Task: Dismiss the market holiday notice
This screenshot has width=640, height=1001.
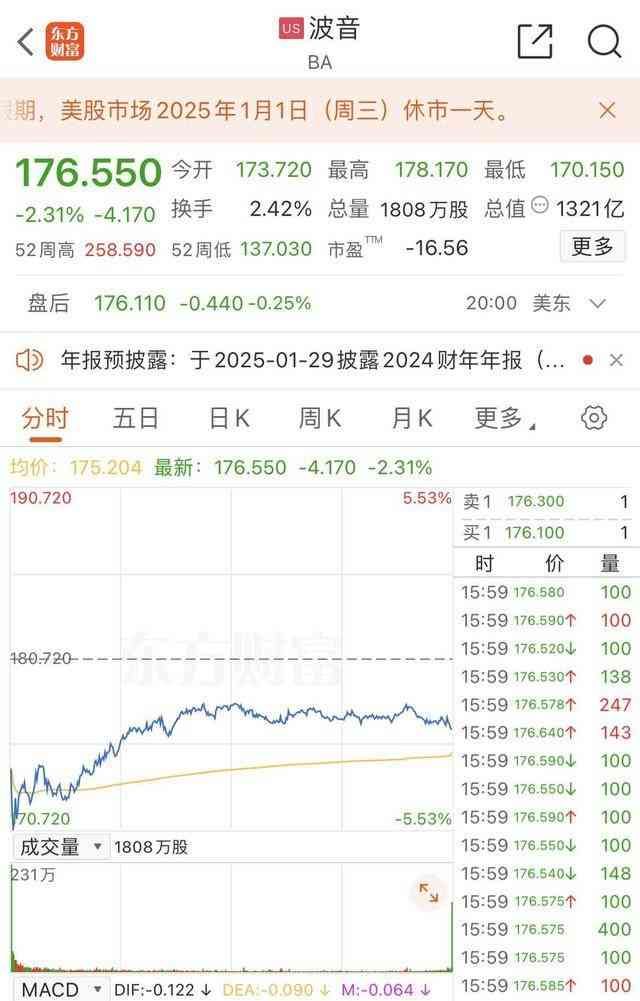Action: point(607,110)
